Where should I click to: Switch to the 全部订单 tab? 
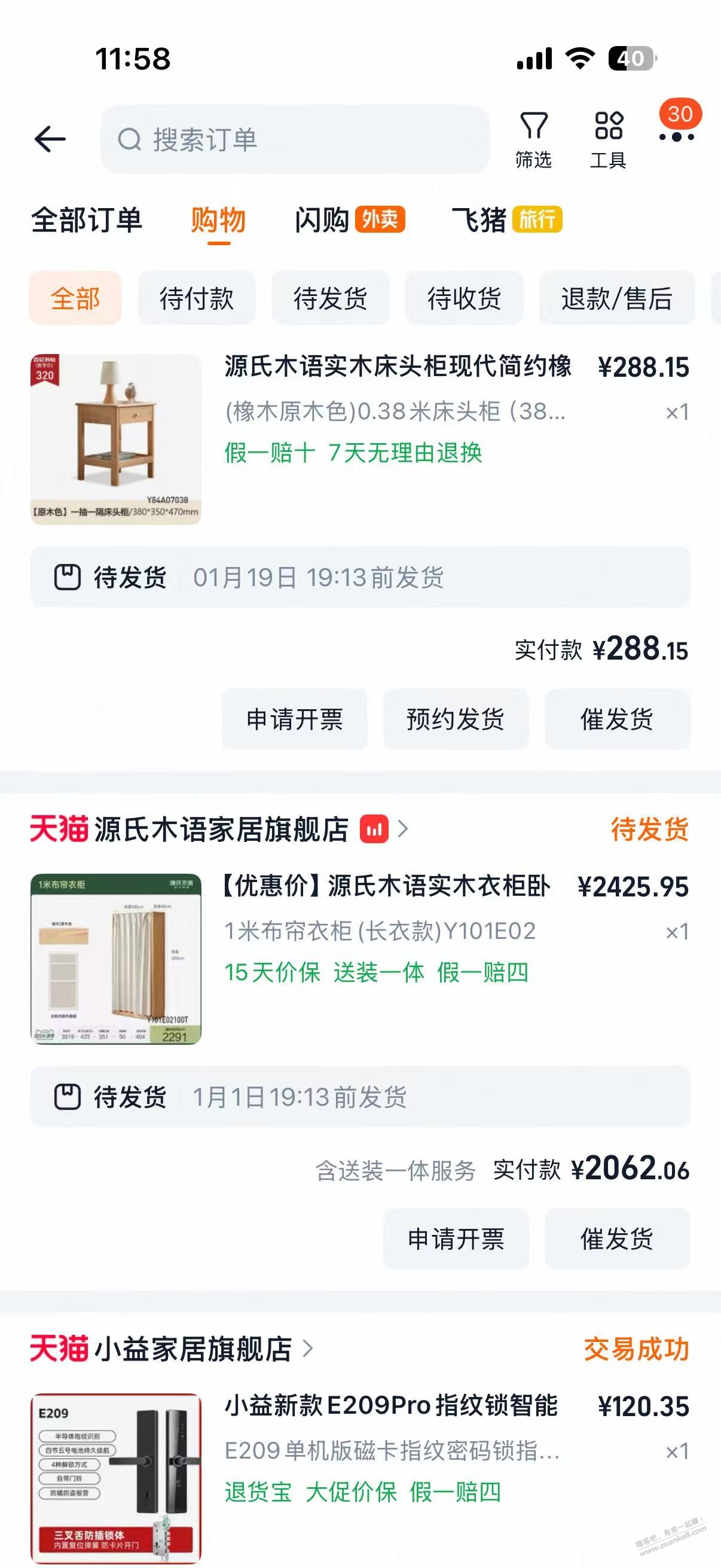87,220
